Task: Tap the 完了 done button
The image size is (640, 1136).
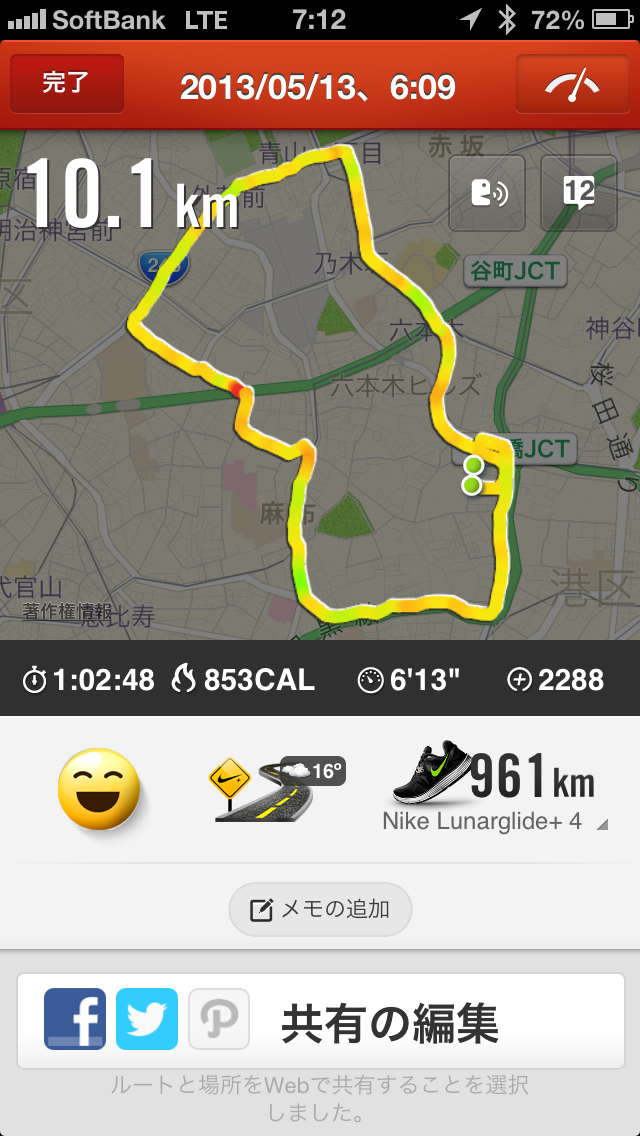Action: tap(67, 83)
